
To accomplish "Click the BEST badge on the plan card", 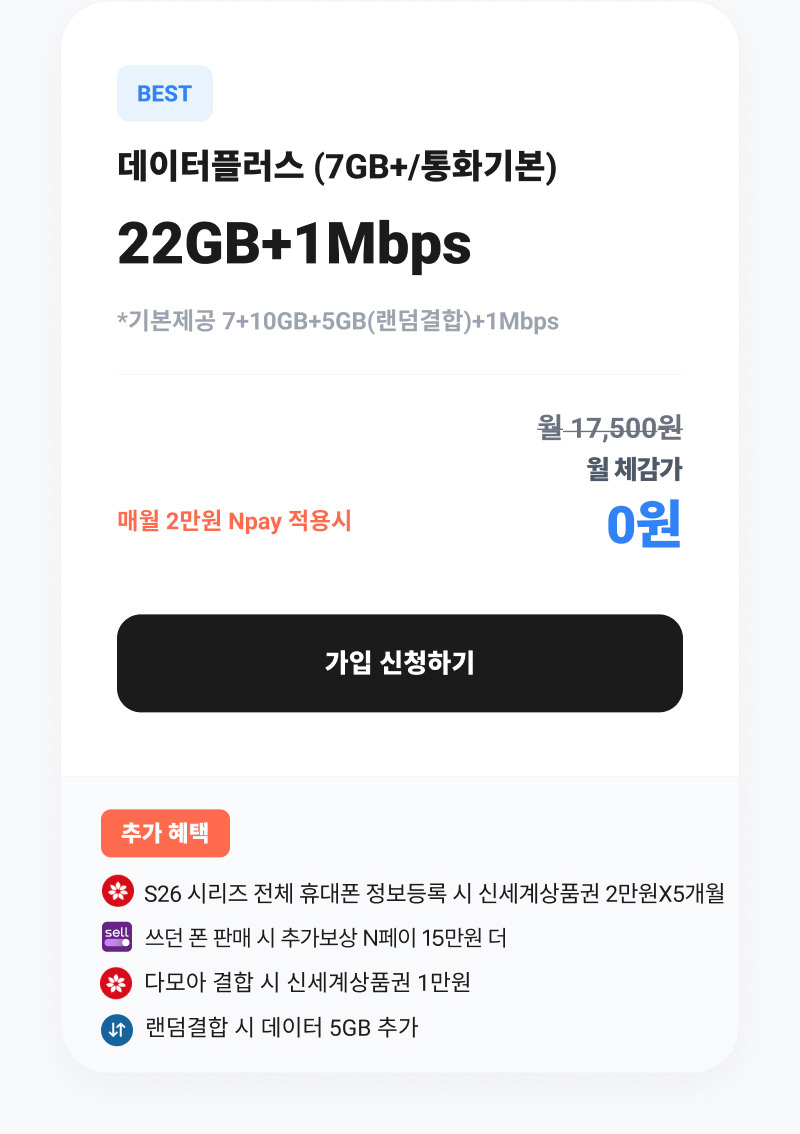I will point(165,93).
